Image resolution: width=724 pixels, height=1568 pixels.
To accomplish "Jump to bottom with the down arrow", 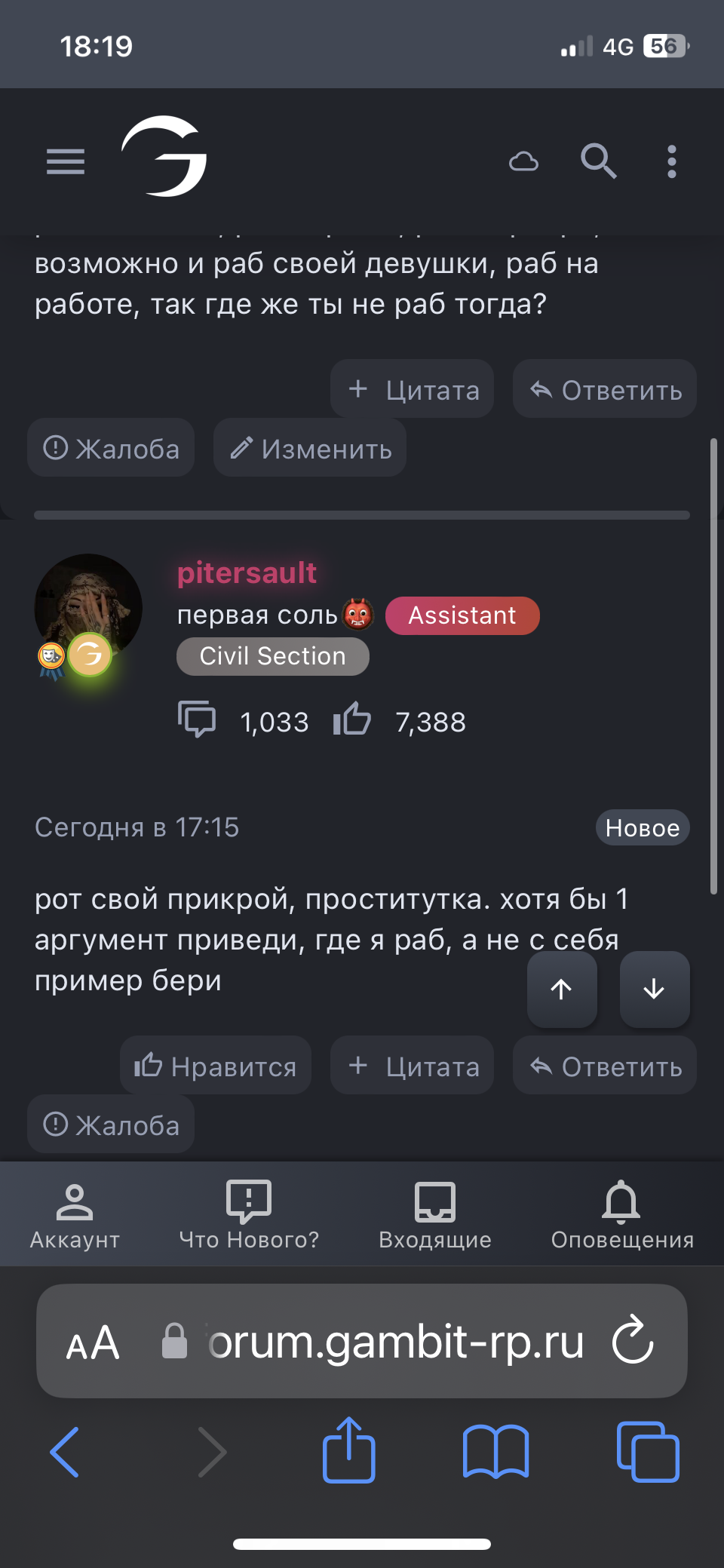I will (x=654, y=989).
